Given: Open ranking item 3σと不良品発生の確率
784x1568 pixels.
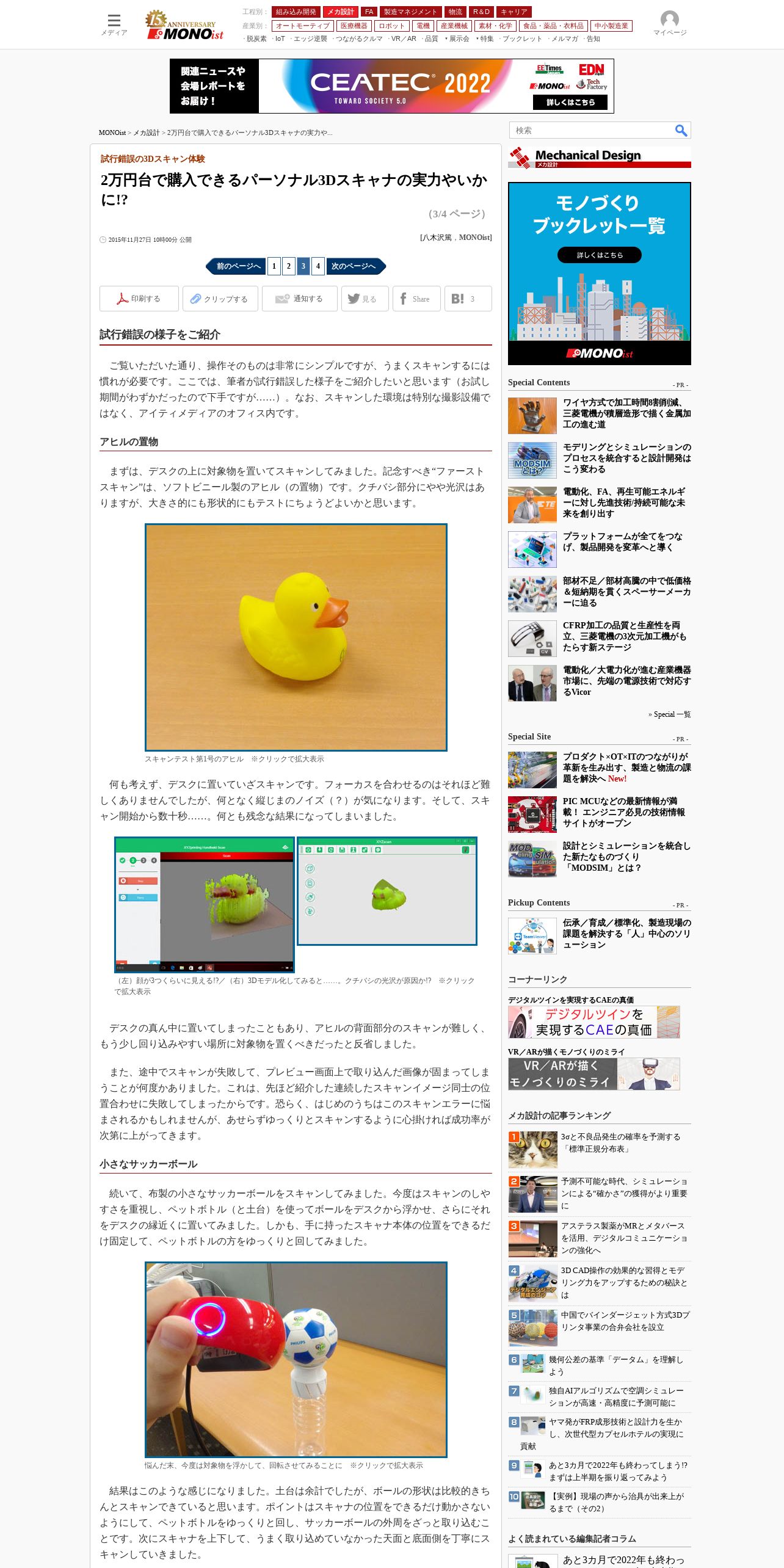Looking at the screenshot, I should coord(620,1143).
